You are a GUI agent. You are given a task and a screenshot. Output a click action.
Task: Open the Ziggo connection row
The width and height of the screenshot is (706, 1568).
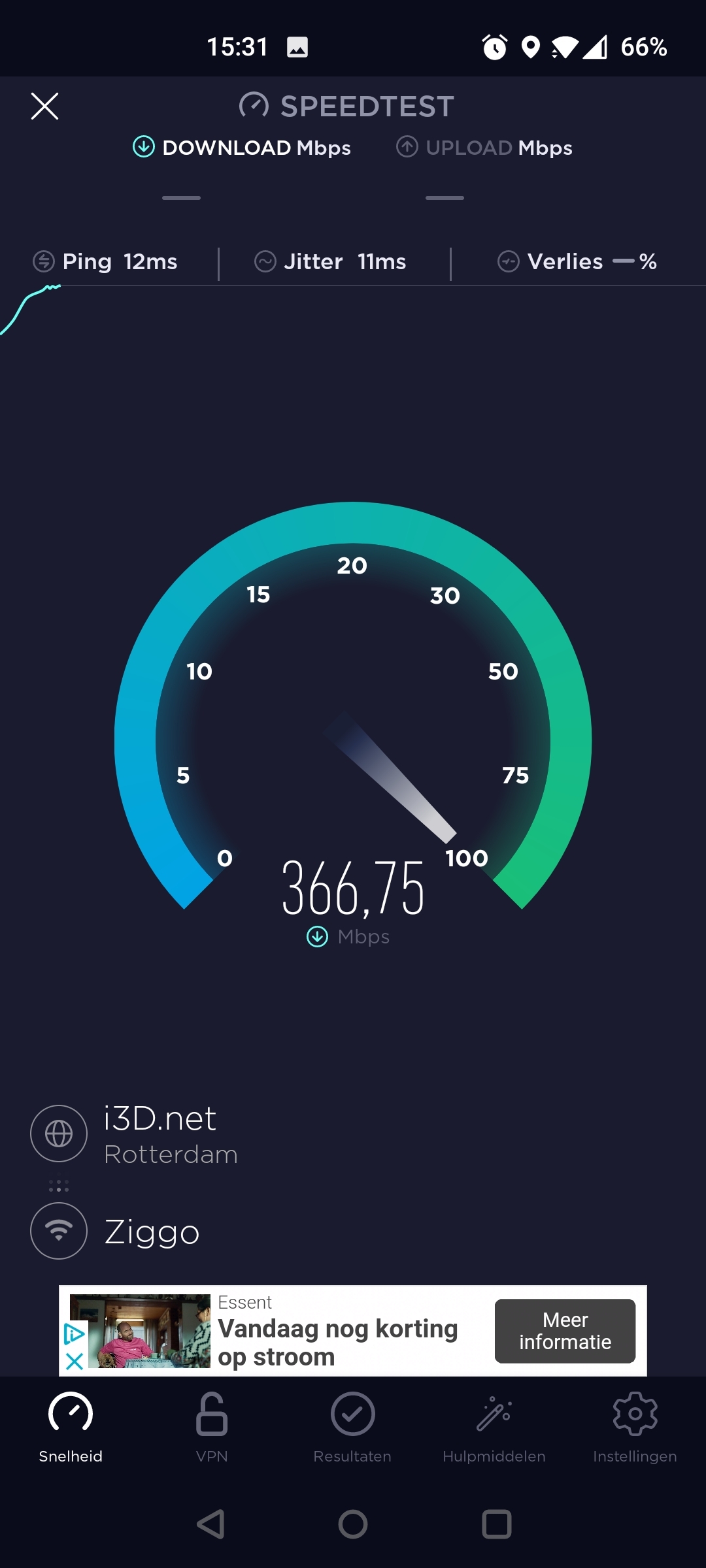point(152,1232)
